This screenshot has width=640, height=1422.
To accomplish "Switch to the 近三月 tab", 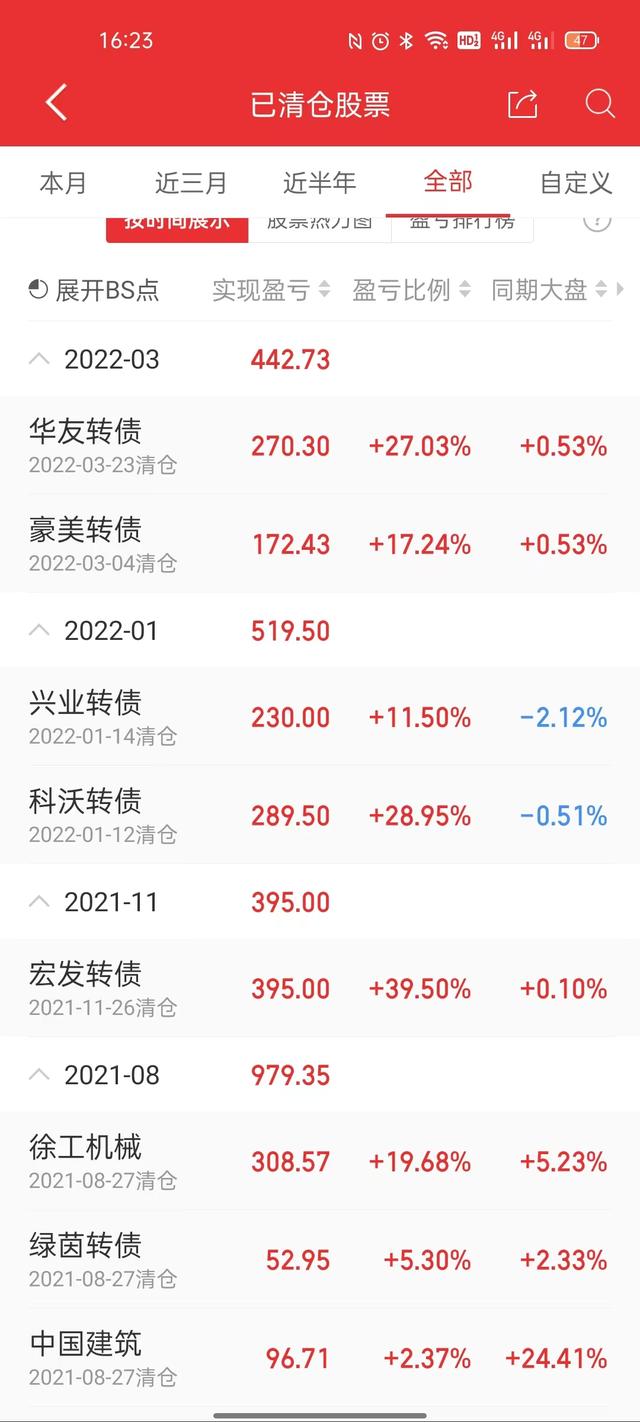I will (191, 183).
